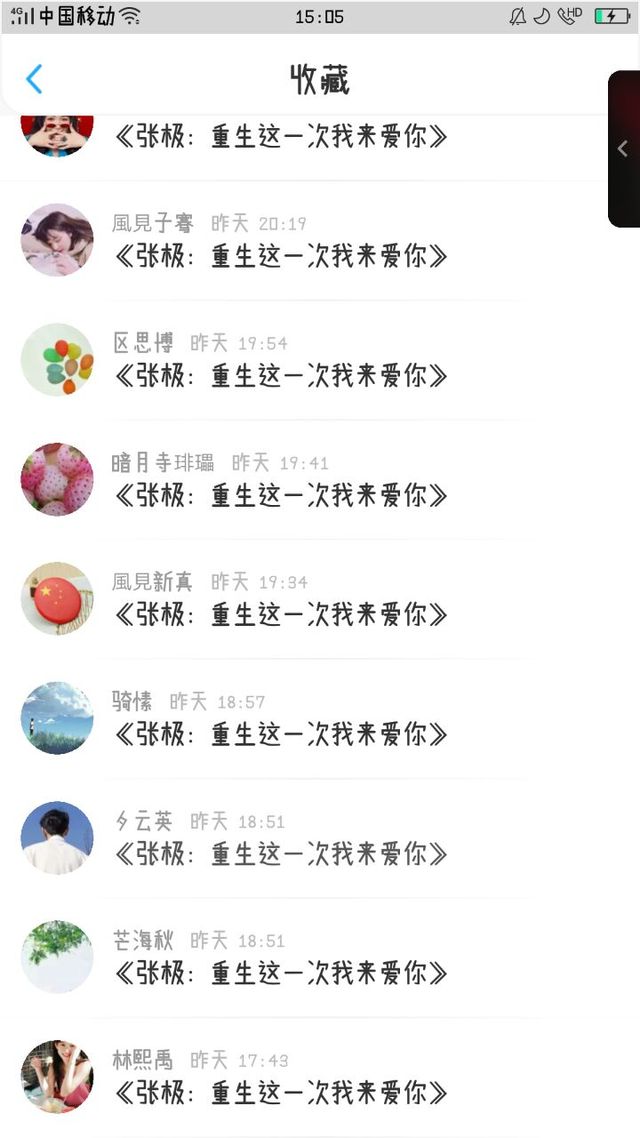Open the favorite from 芒海秋

tap(320, 958)
